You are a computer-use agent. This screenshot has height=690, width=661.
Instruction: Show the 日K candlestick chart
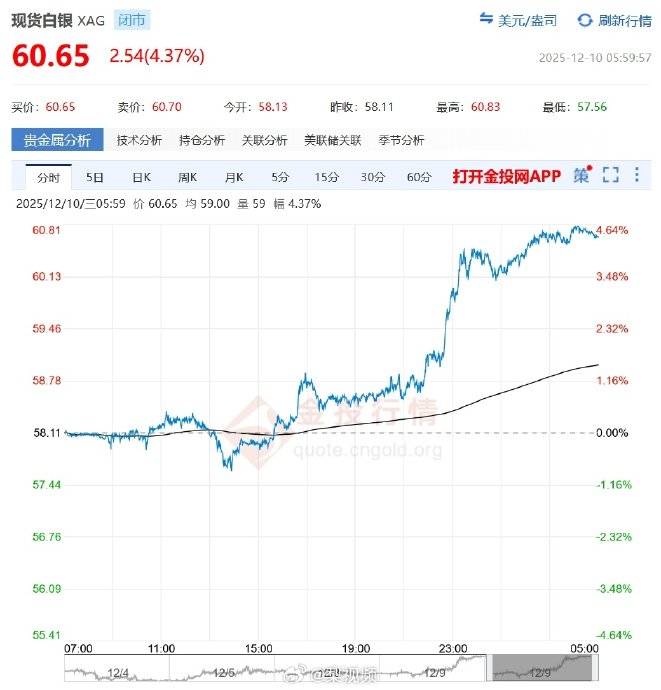[141, 177]
